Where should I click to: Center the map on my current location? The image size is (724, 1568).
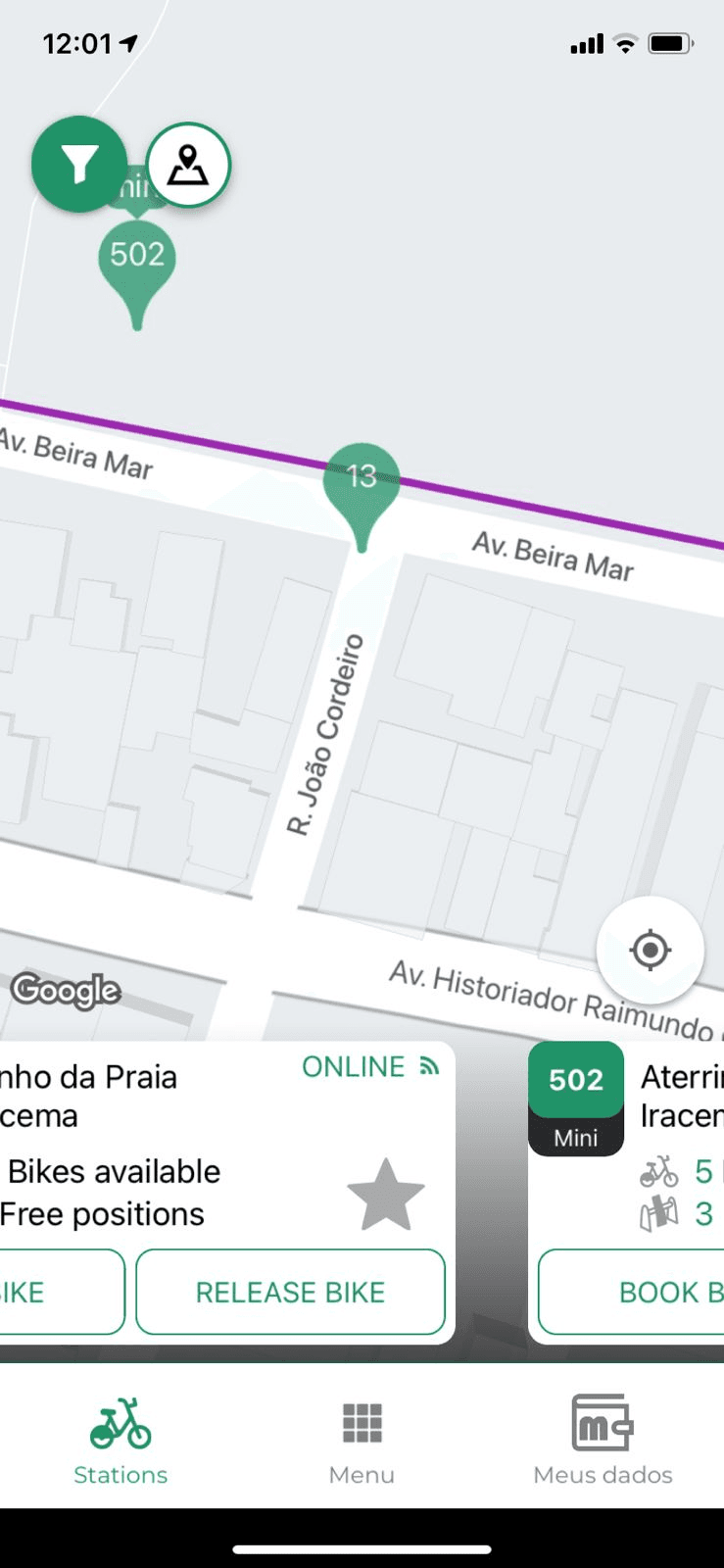(651, 950)
